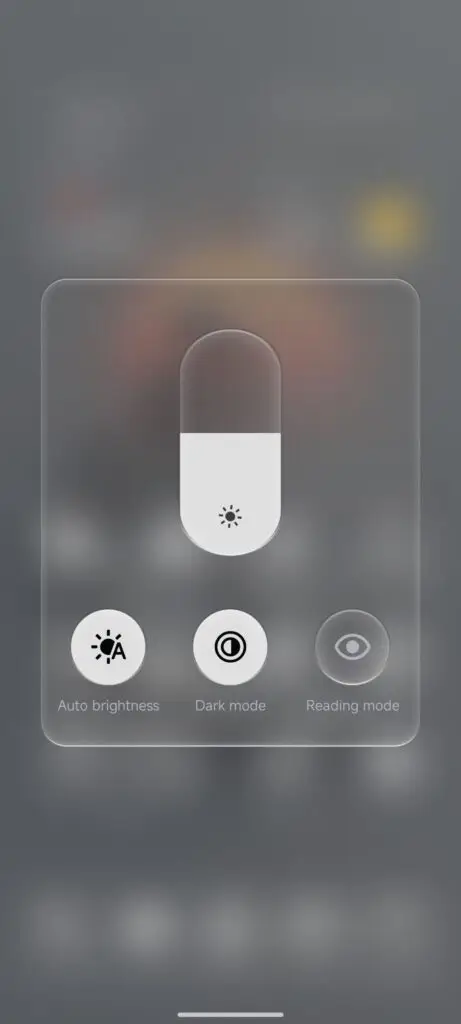
Task: Disable Dark mode
Action: (230, 647)
